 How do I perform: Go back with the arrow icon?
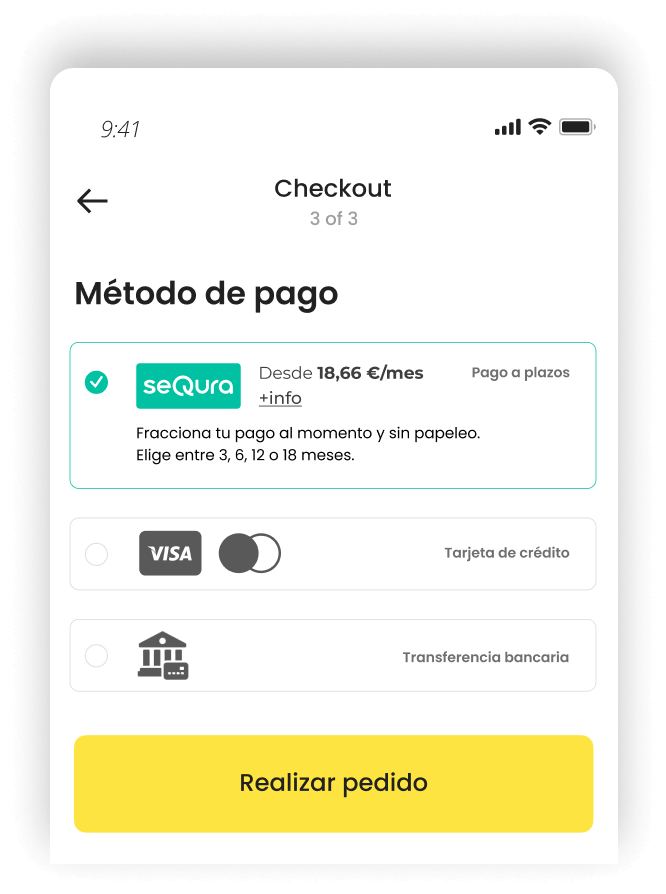92,201
